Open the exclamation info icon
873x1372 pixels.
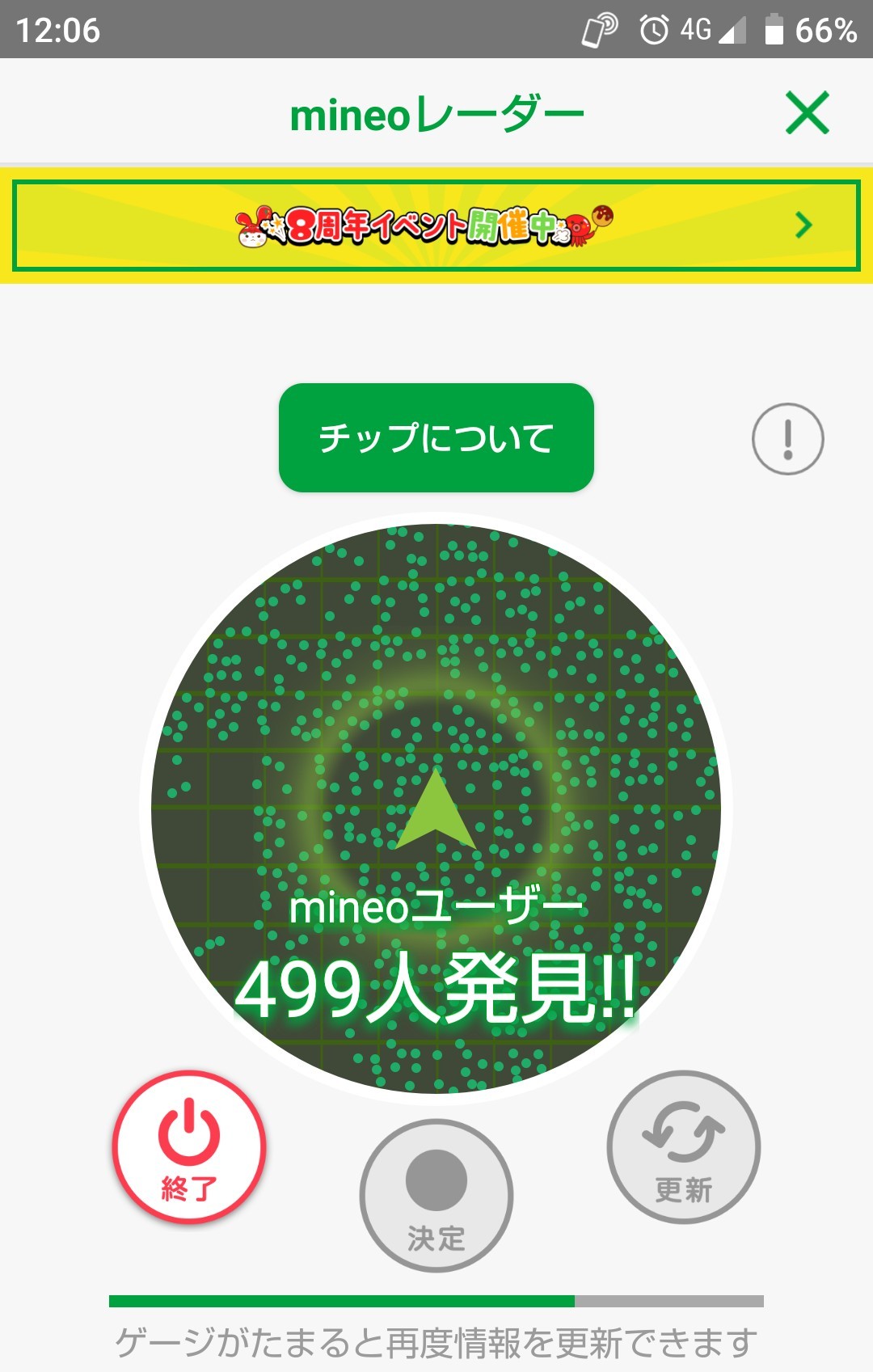(787, 439)
